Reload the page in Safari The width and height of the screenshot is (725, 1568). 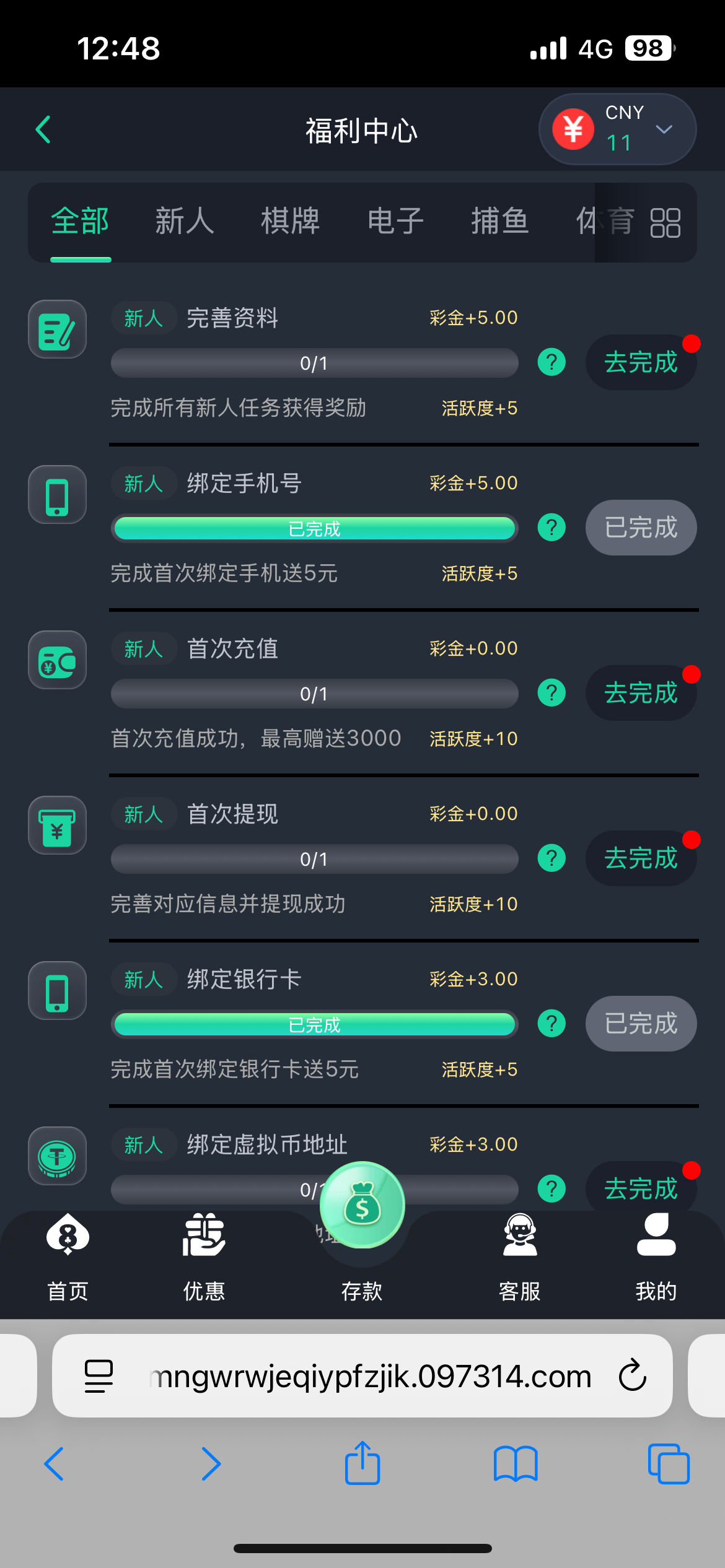pyautogui.click(x=632, y=1376)
